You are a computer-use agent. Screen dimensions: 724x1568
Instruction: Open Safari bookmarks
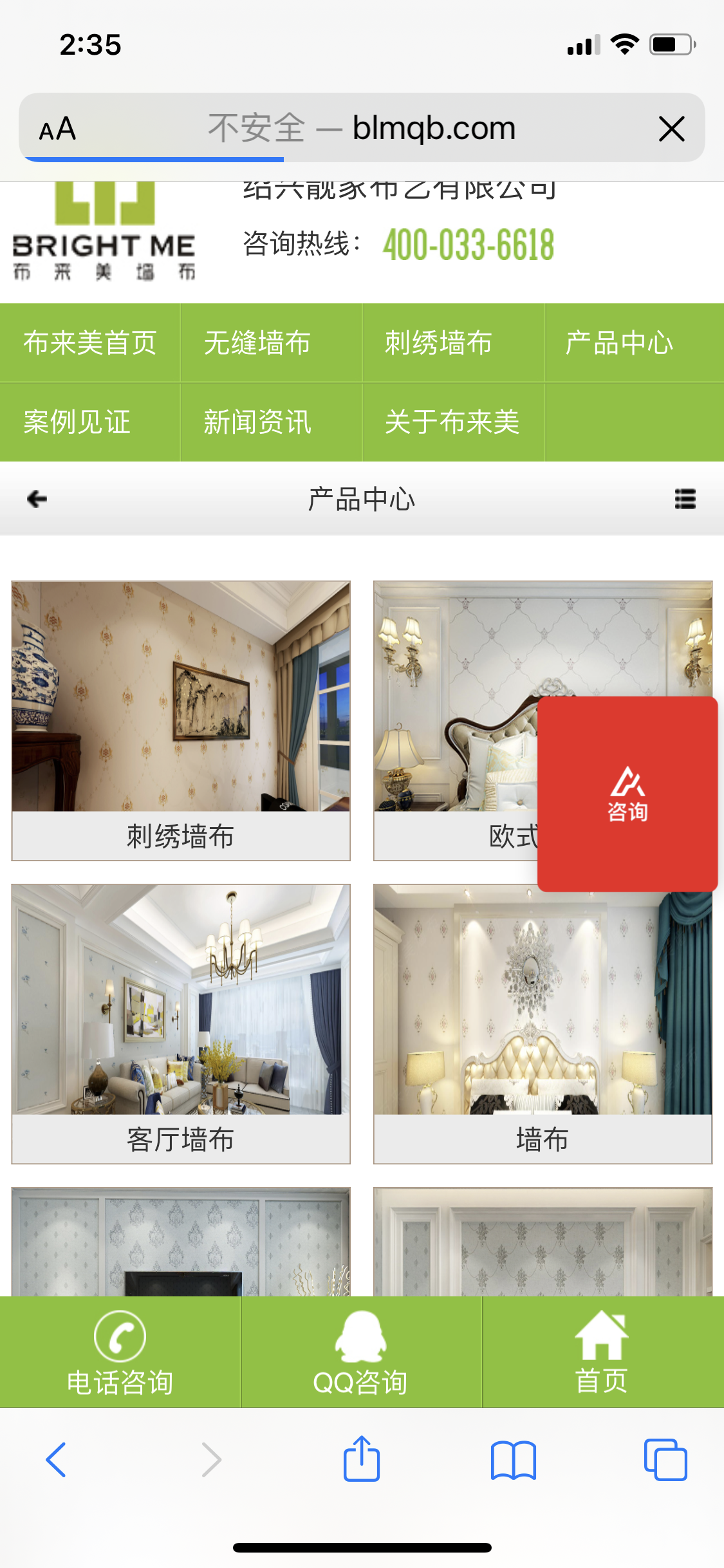(x=513, y=1459)
